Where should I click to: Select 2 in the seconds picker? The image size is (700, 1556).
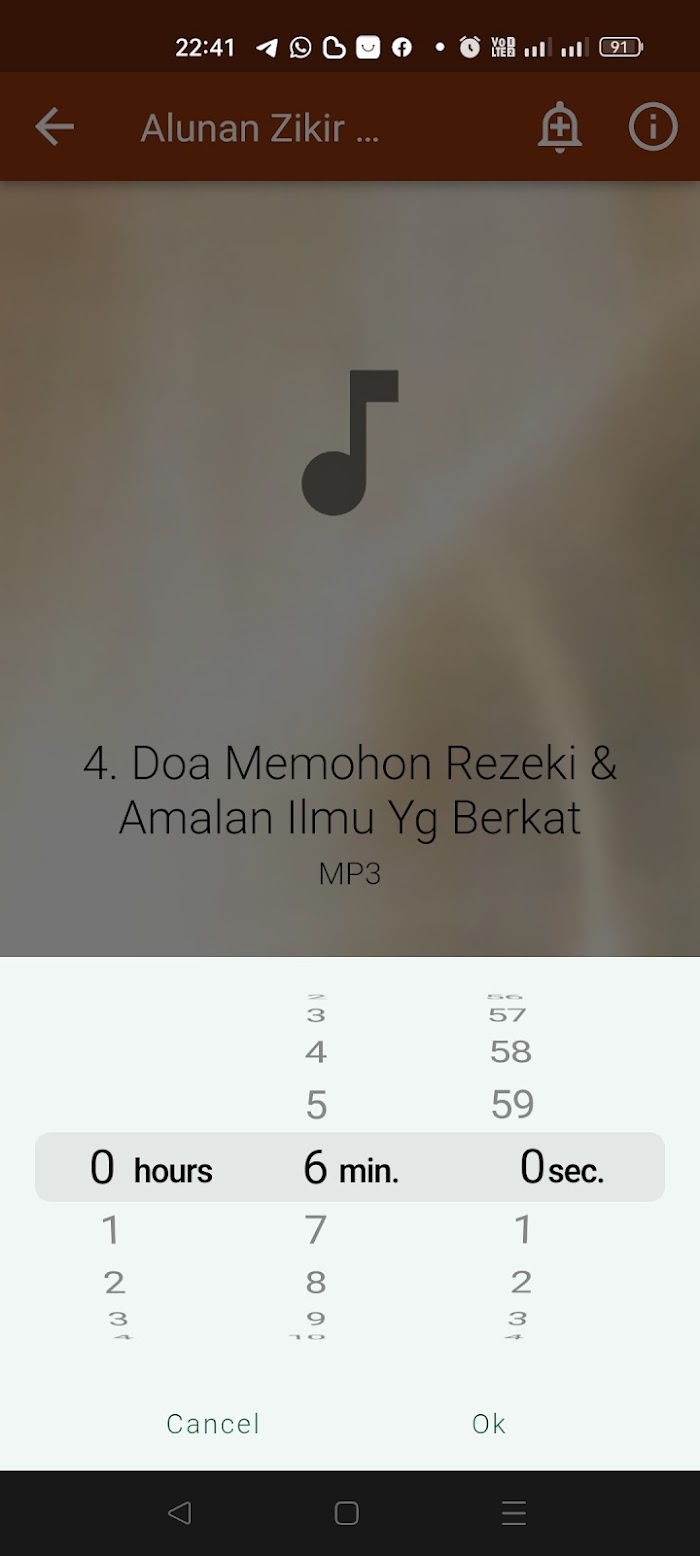pos(521,1281)
